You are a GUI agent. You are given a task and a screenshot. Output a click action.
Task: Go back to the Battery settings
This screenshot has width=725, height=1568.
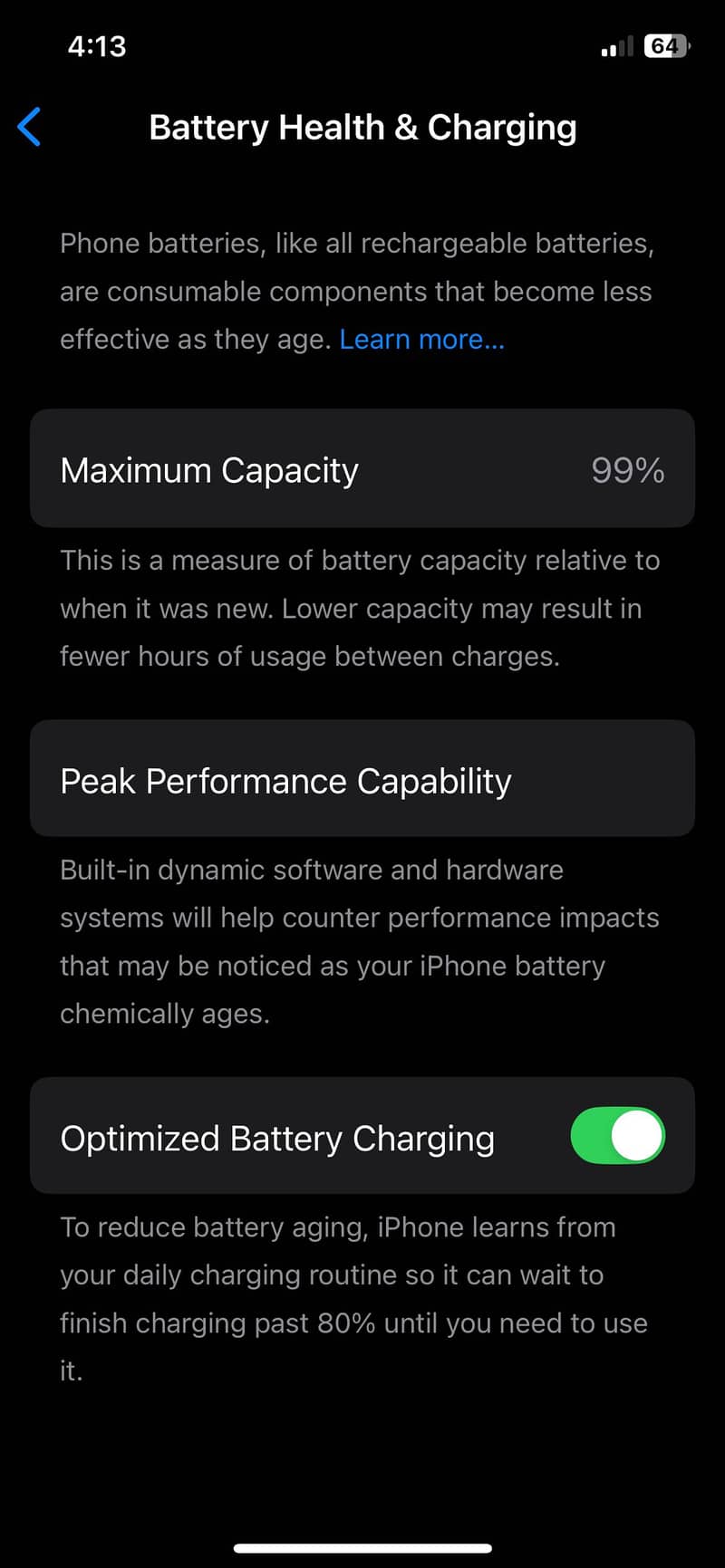(x=30, y=127)
